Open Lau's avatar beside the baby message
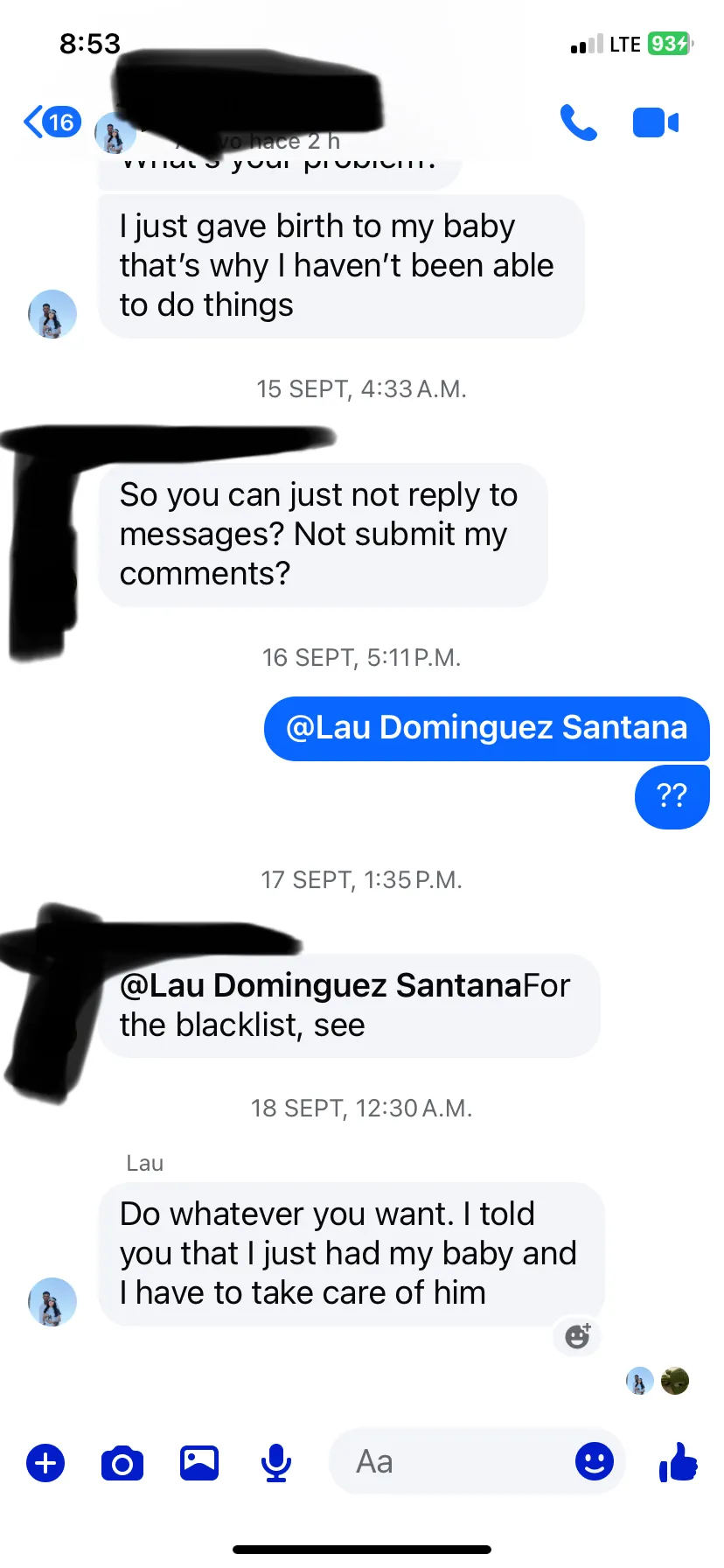The width and height of the screenshot is (724, 1568). (x=52, y=1302)
